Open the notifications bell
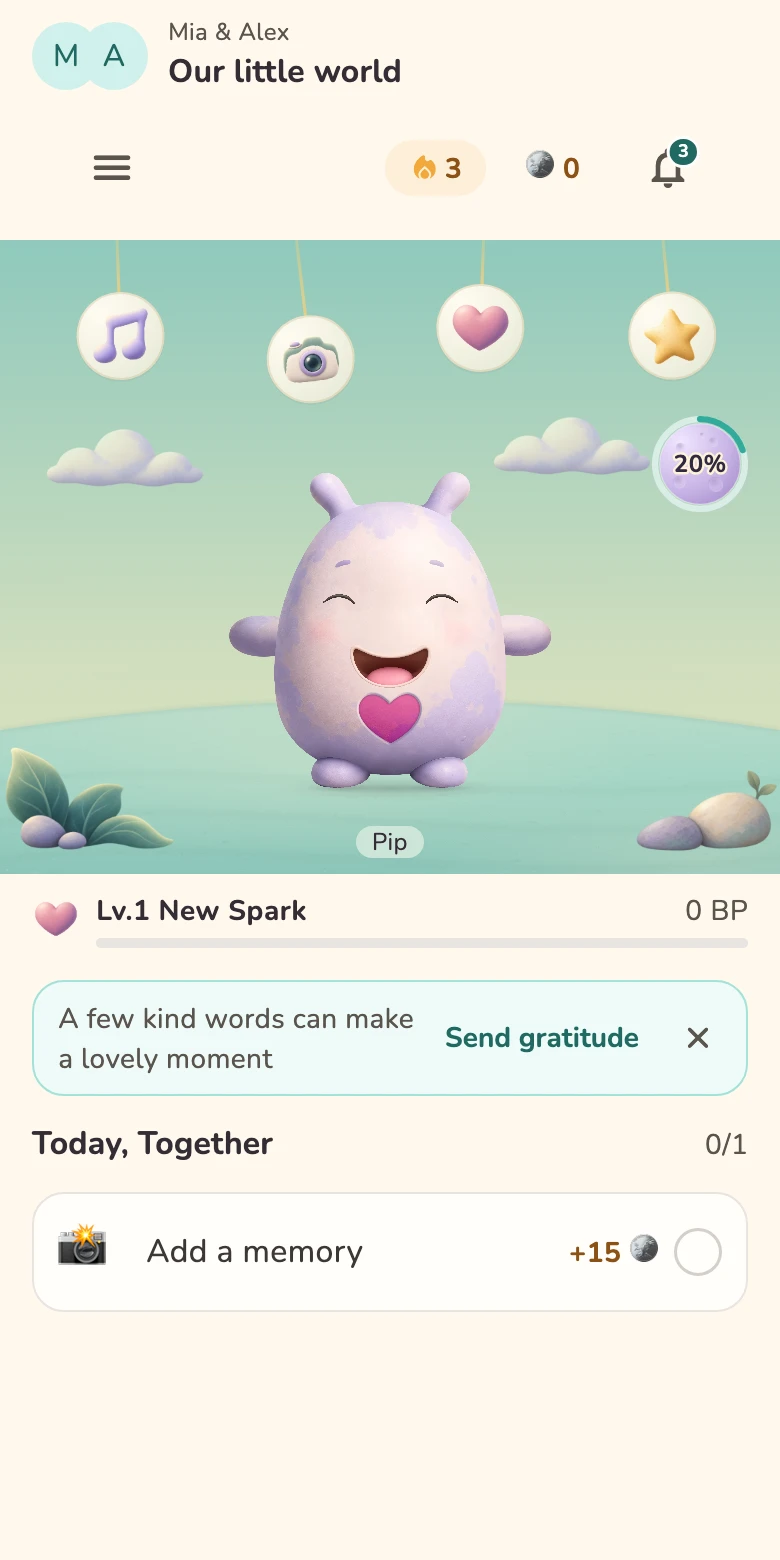Viewport: 780px width, 1560px height. click(668, 168)
